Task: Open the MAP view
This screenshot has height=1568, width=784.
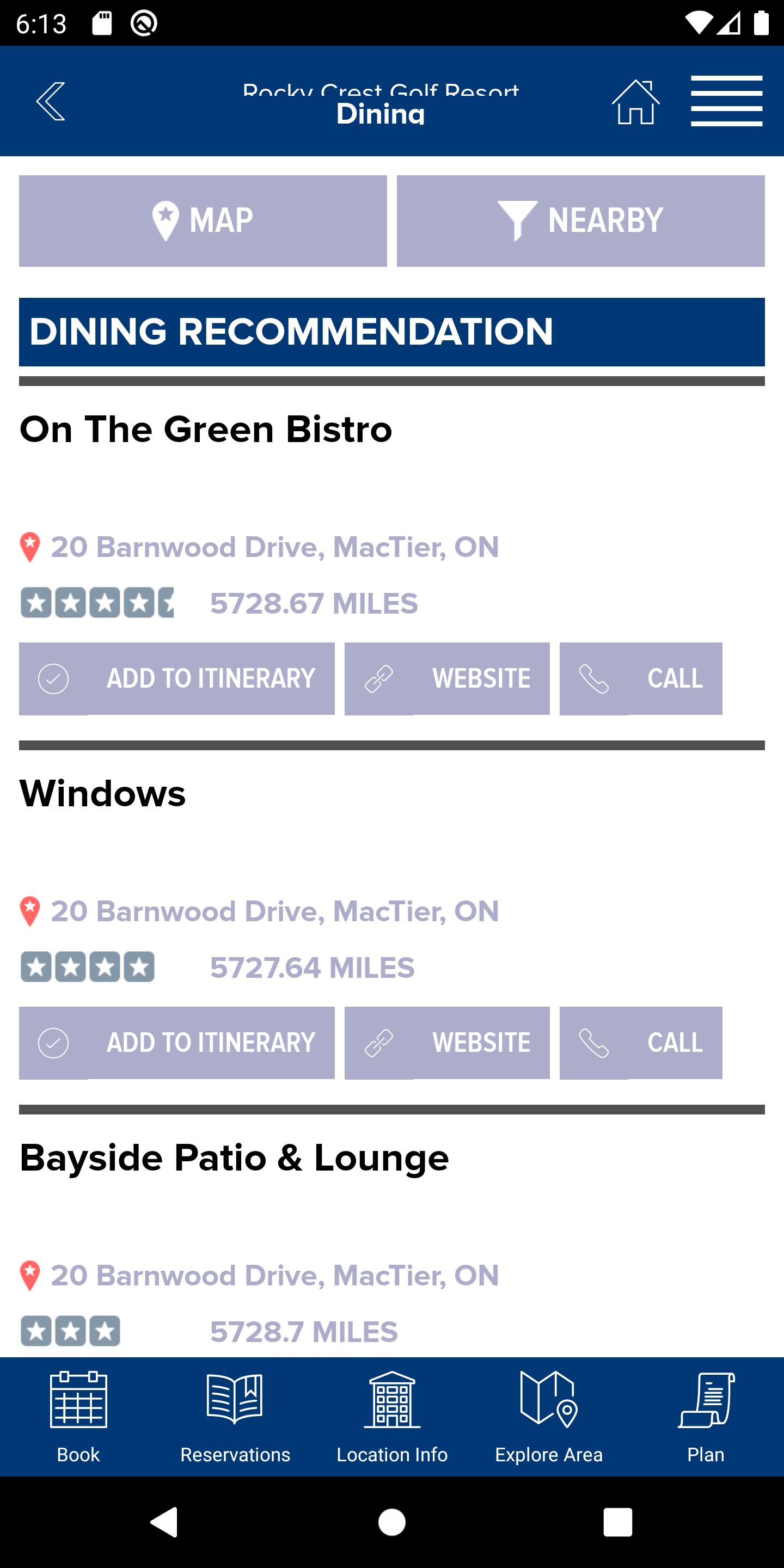Action: (x=203, y=221)
